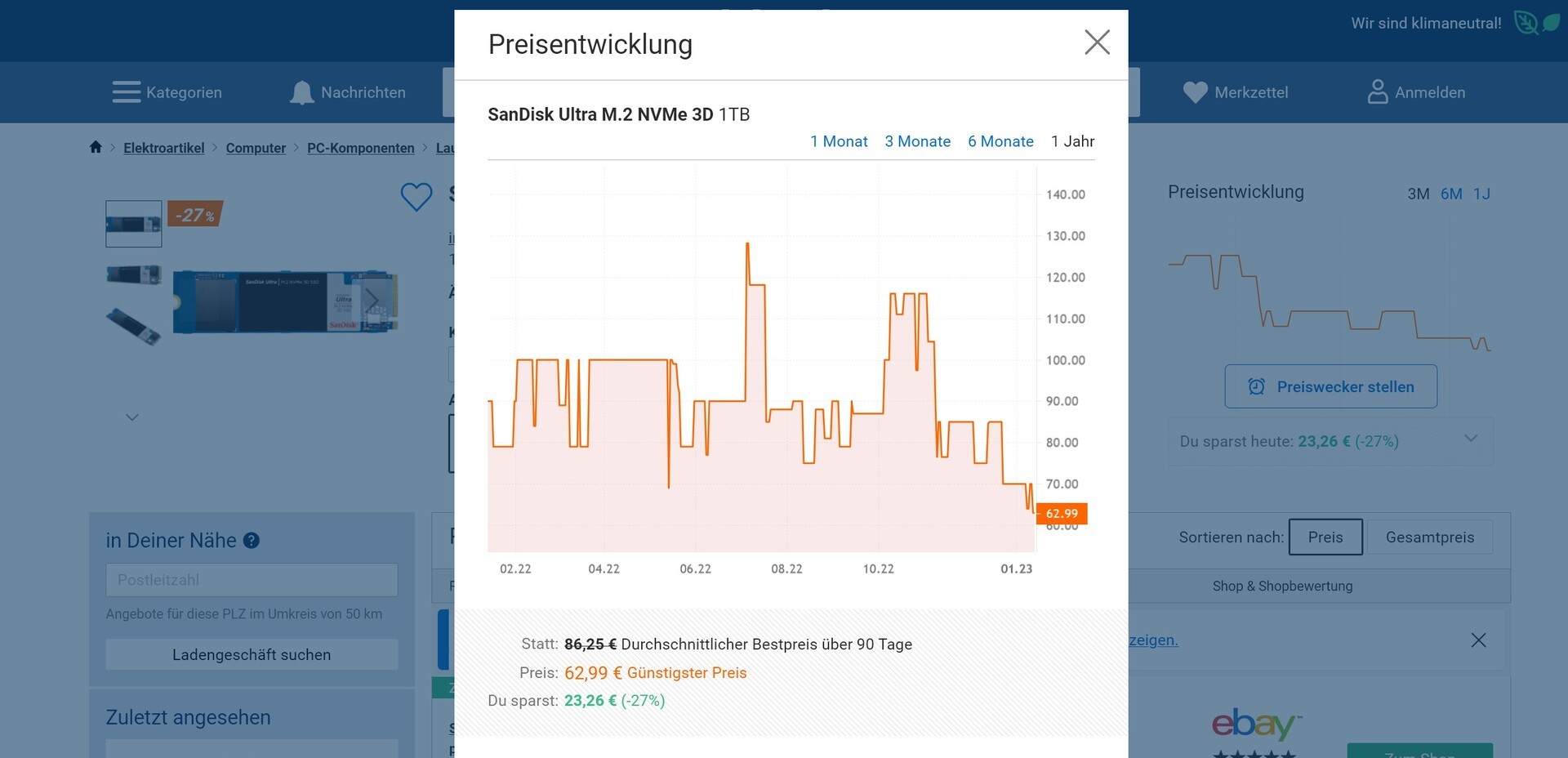Select the 1 Jahr range
This screenshot has width=1568, height=758.
[x=1072, y=141]
